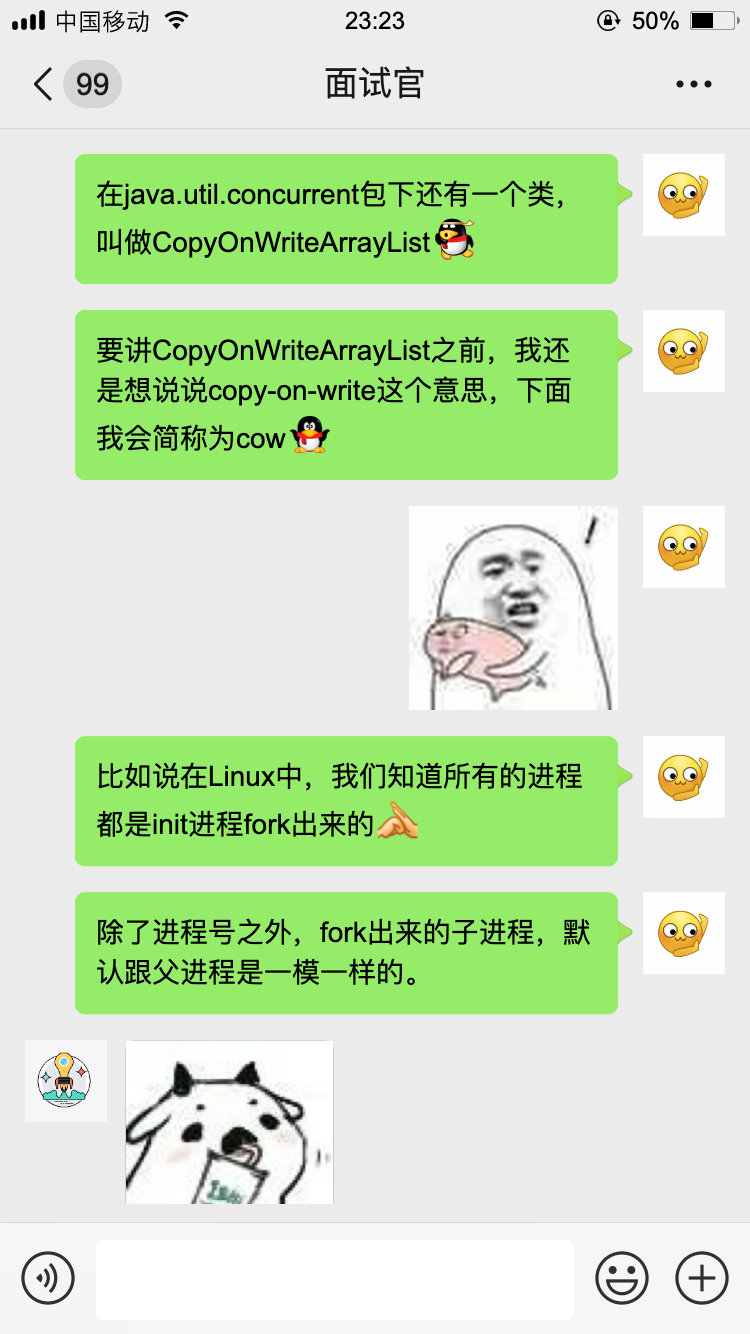Open the plus attachment menu
This screenshot has height=1334, width=750.
tap(702, 1278)
